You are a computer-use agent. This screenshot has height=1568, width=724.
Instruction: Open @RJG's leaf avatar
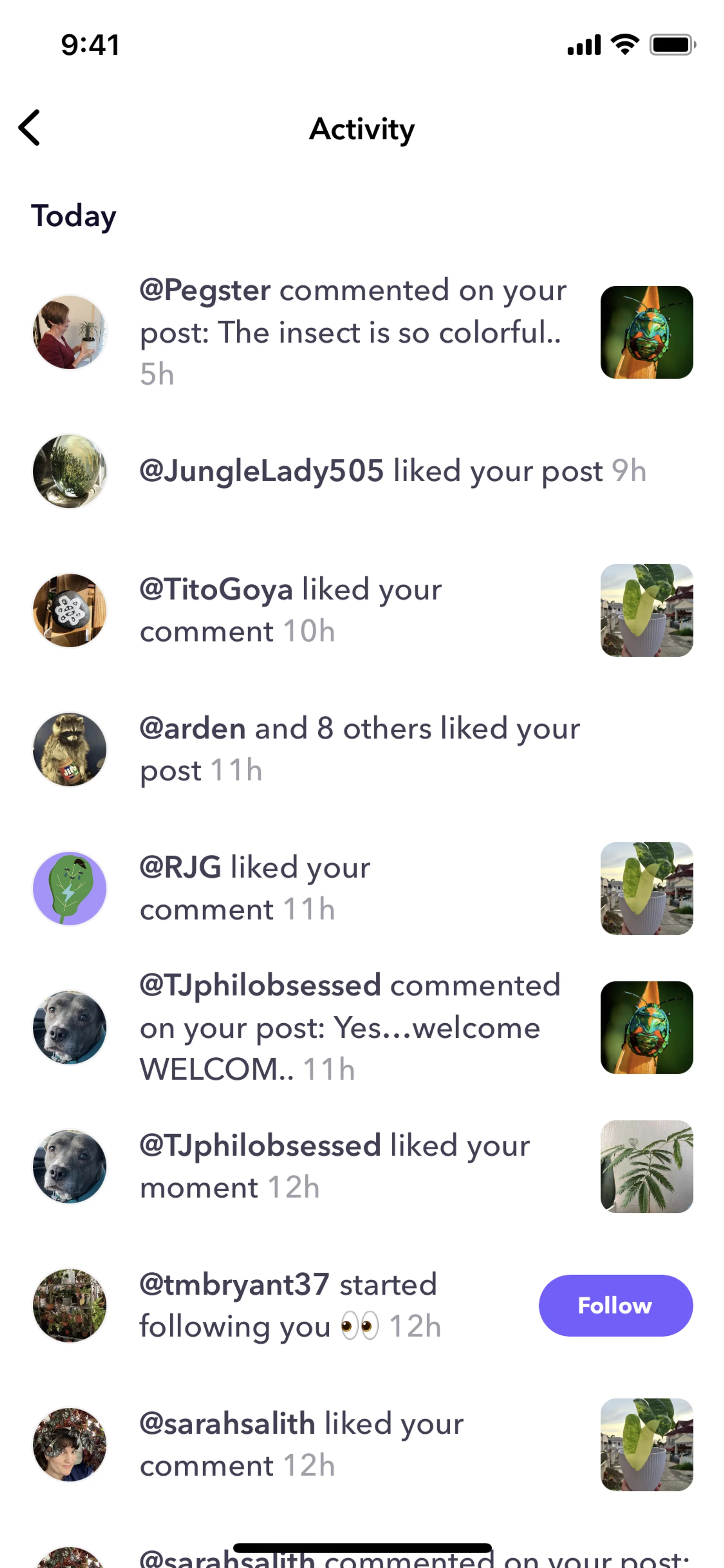pyautogui.click(x=69, y=888)
